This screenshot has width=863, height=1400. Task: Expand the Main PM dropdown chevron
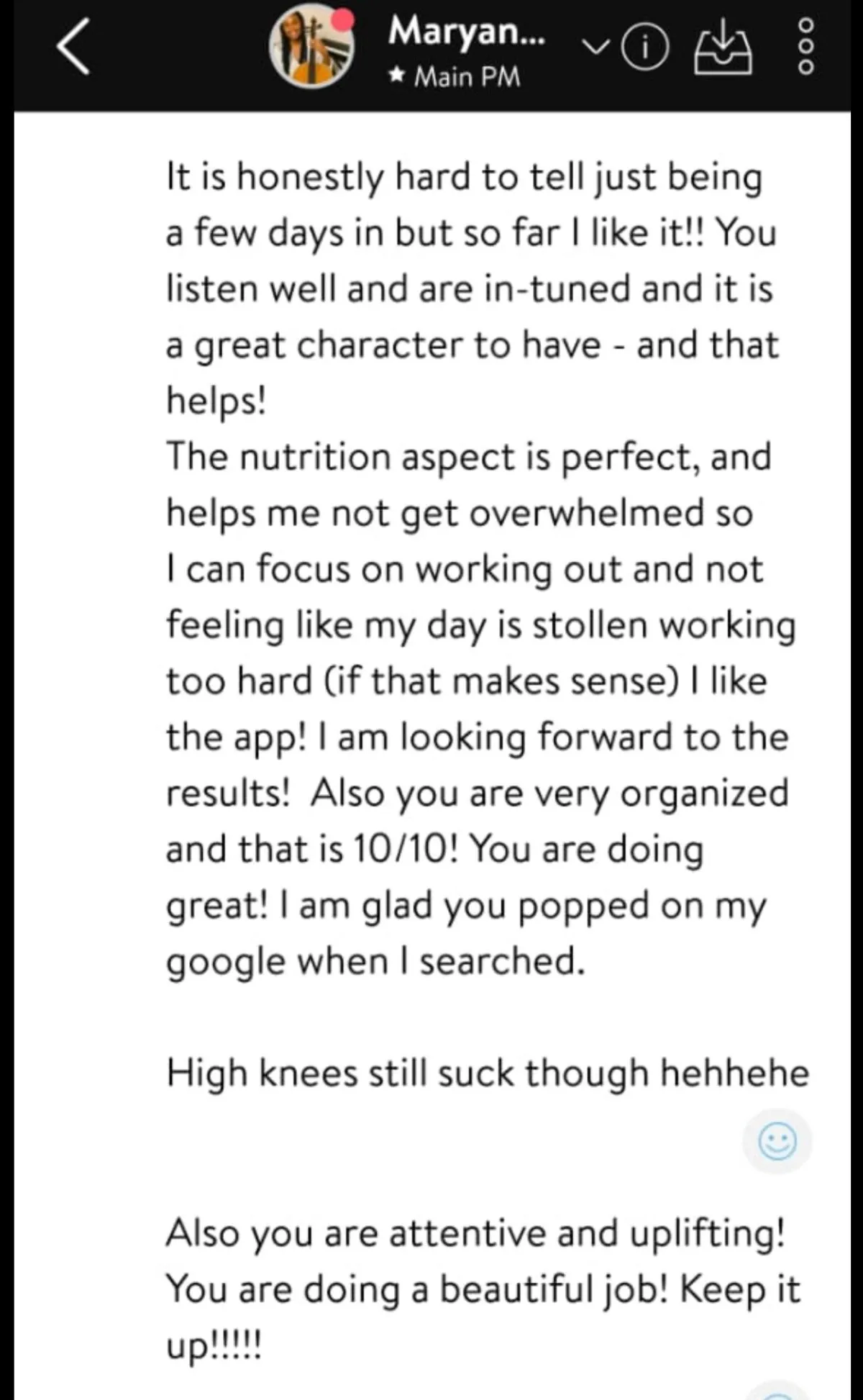coord(594,47)
